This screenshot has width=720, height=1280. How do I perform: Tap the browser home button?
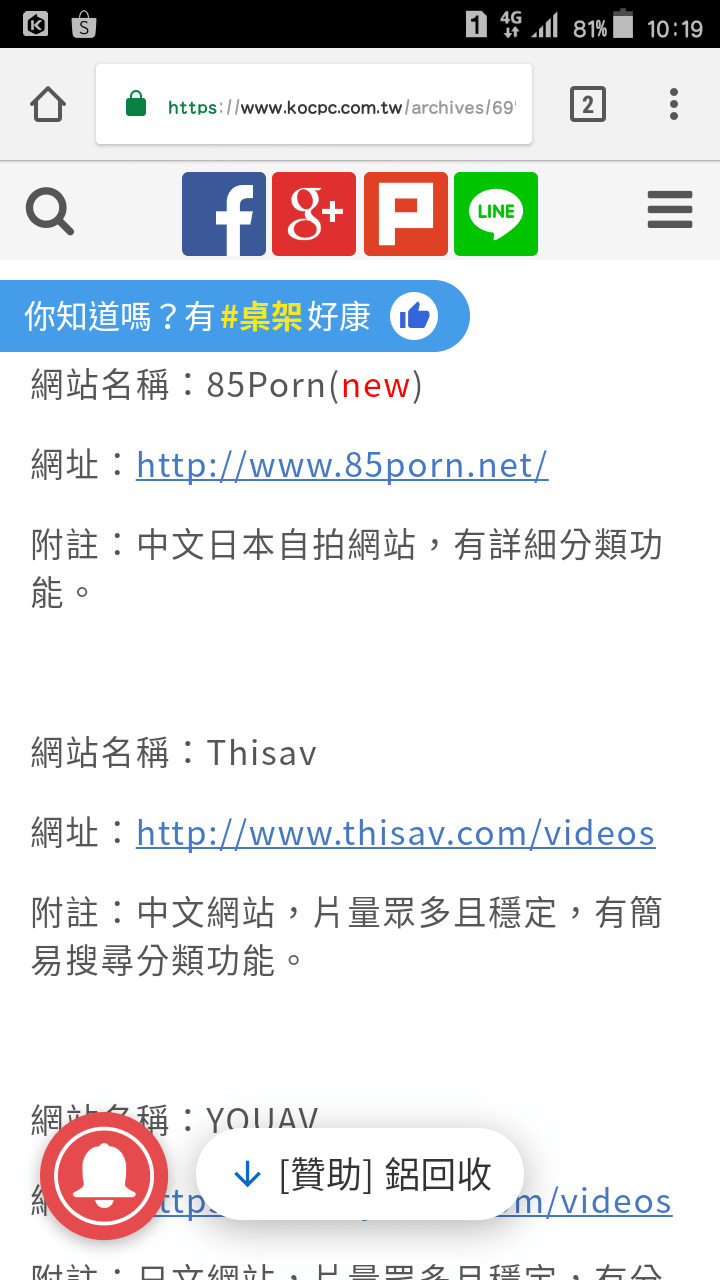tap(48, 104)
